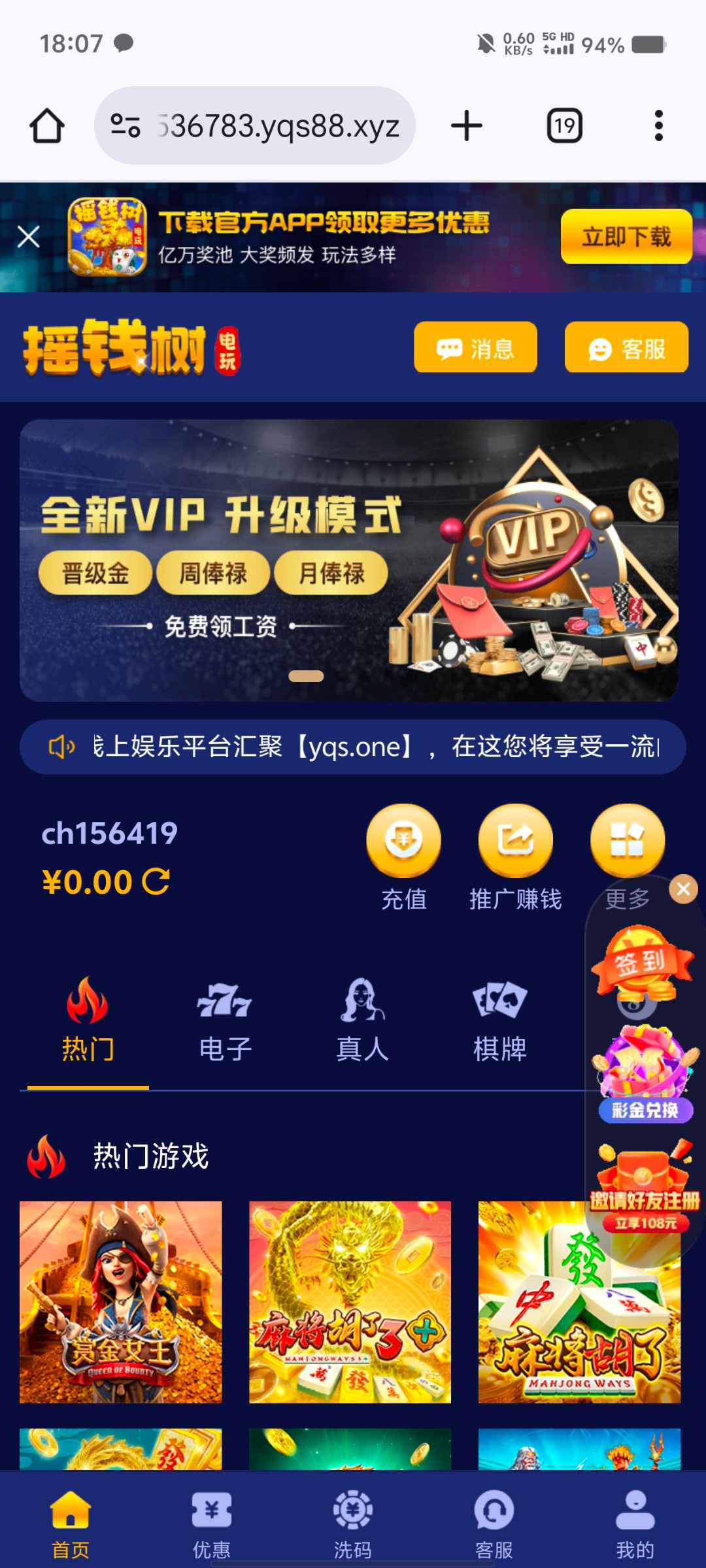Refresh the ¥0.00 balance

click(x=157, y=881)
